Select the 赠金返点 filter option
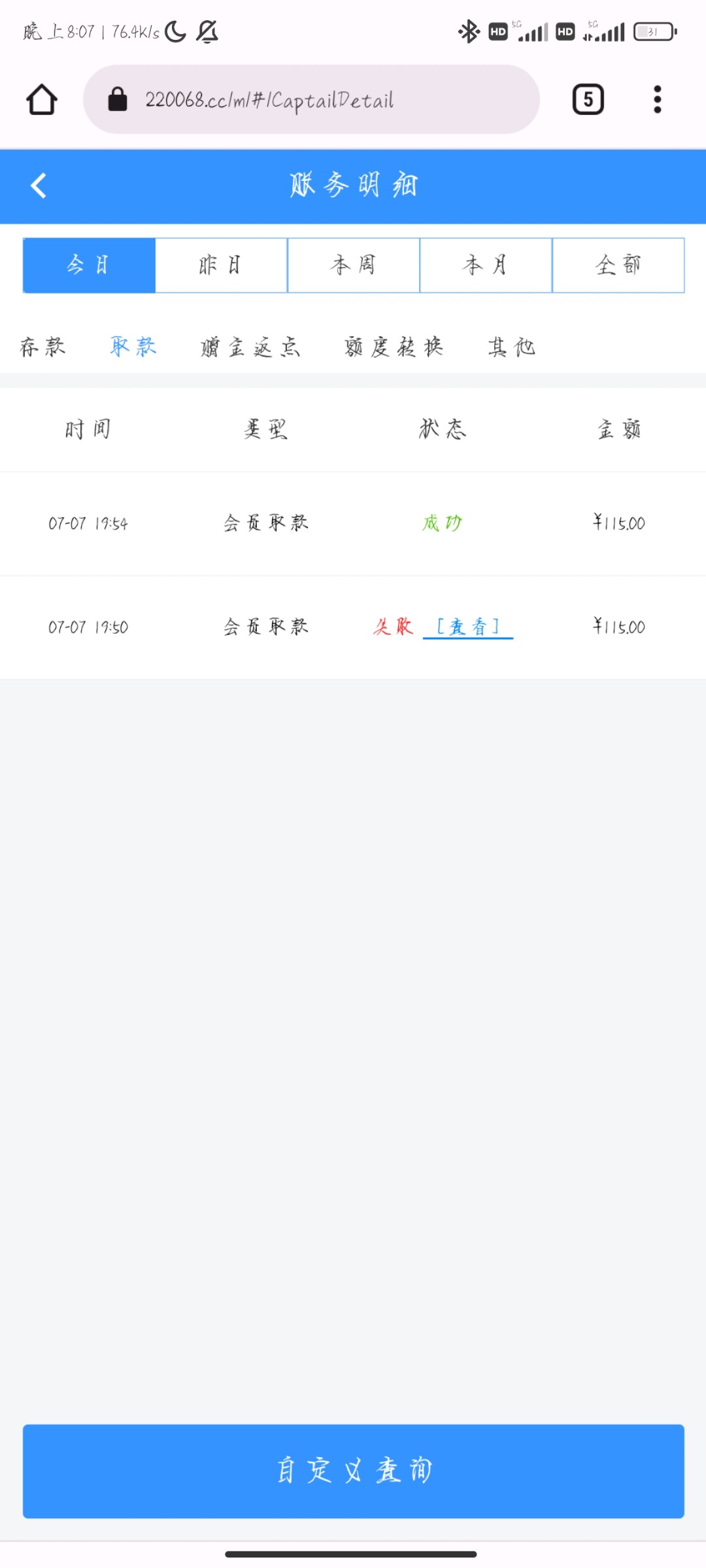 tap(250, 347)
